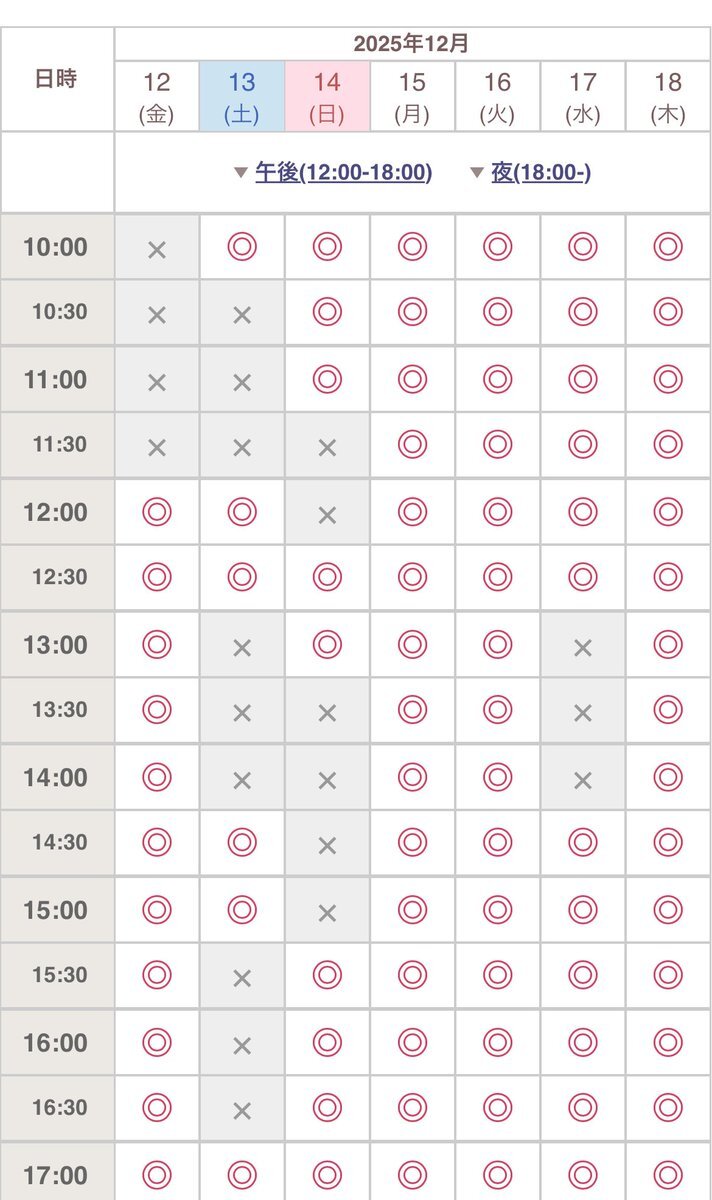The height and width of the screenshot is (1200, 712).
Task: Book 12:00 on Friday the 12th
Action: 157,512
